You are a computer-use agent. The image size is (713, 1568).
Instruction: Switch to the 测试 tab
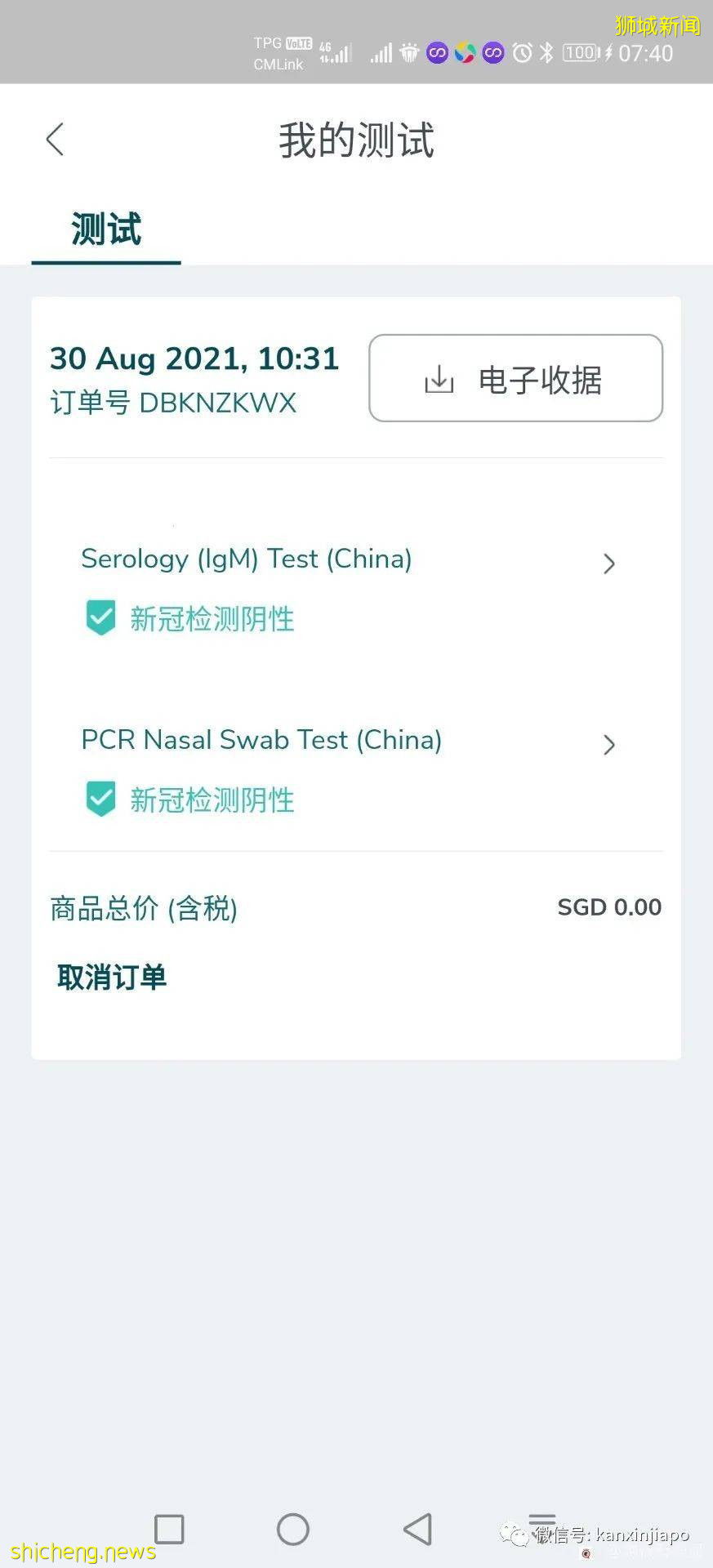tap(105, 231)
